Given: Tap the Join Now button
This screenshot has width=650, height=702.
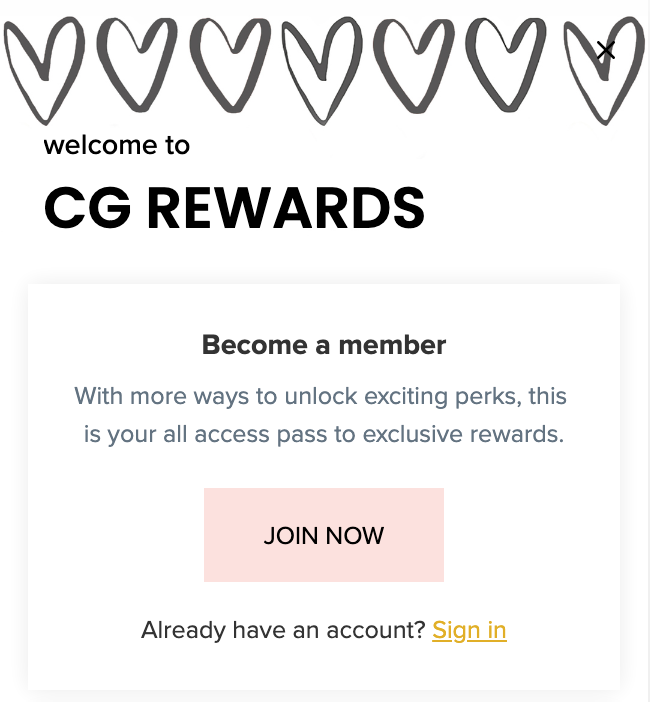Looking at the screenshot, I should (x=324, y=535).
